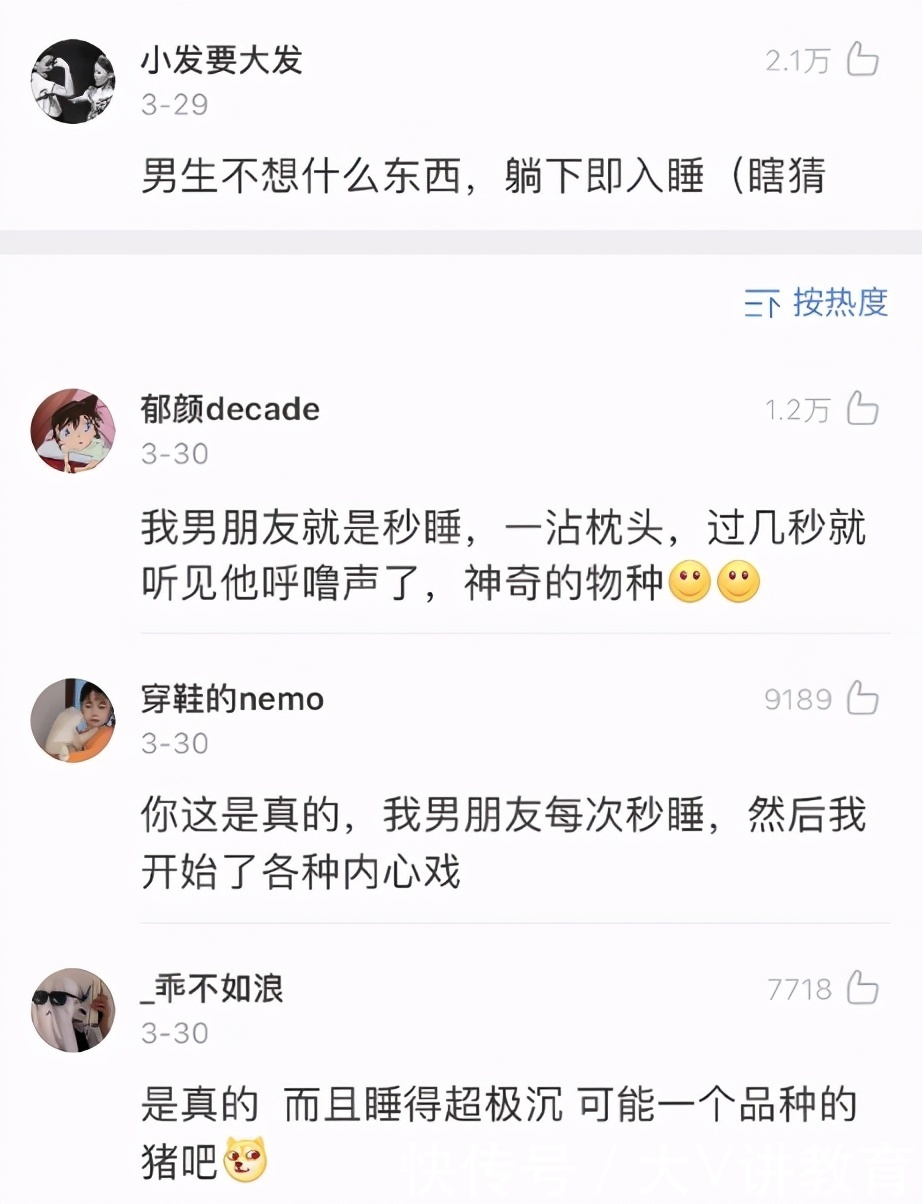922x1204 pixels.
Task: Click the thumbs-up icon on 郁颜decade's comment
Action: pos(862,409)
